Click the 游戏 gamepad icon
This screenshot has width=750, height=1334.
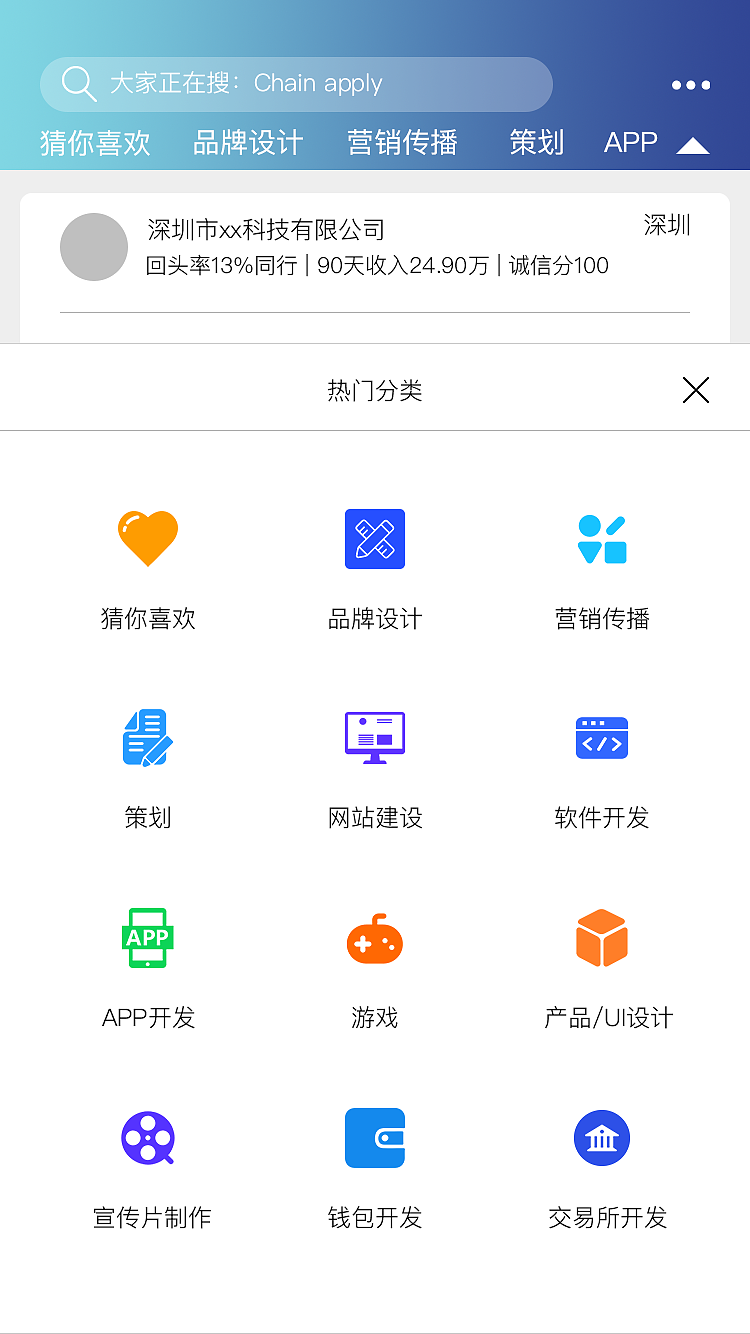tap(374, 938)
